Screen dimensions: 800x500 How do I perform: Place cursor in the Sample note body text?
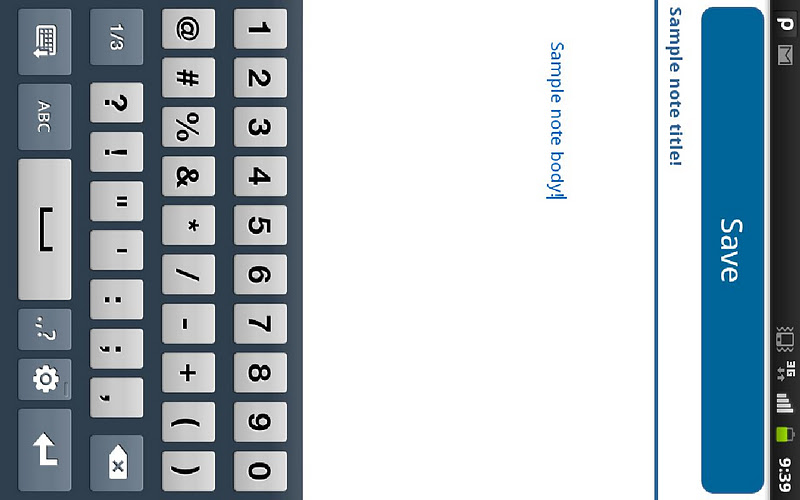557,118
